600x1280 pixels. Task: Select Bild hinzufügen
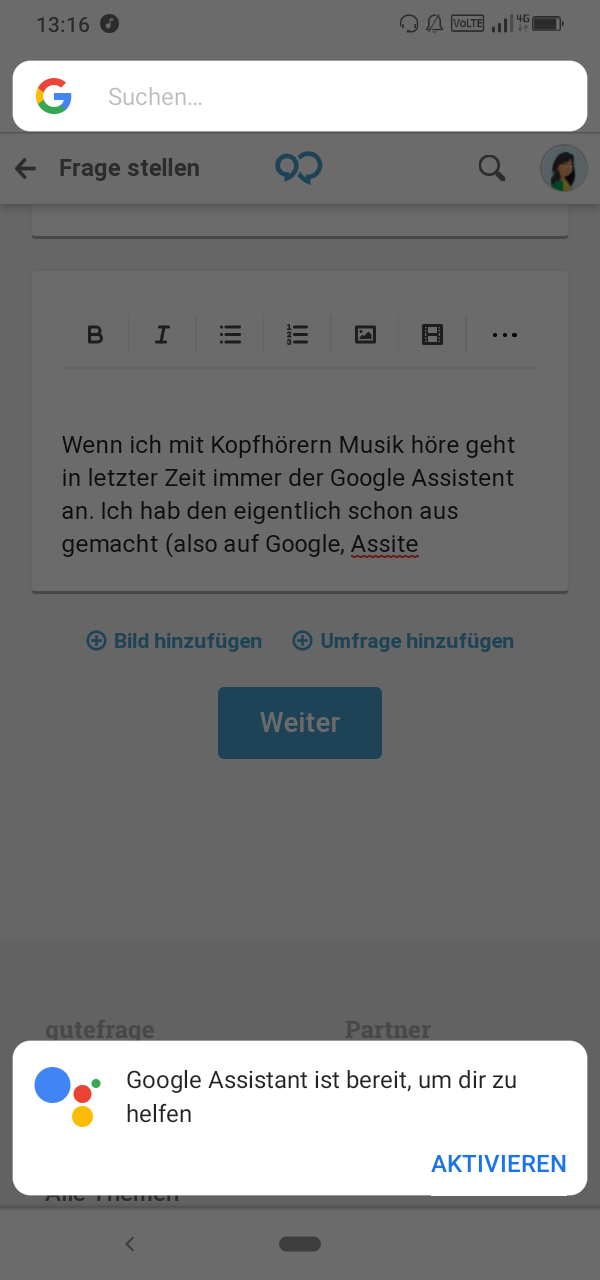pyautogui.click(x=175, y=641)
